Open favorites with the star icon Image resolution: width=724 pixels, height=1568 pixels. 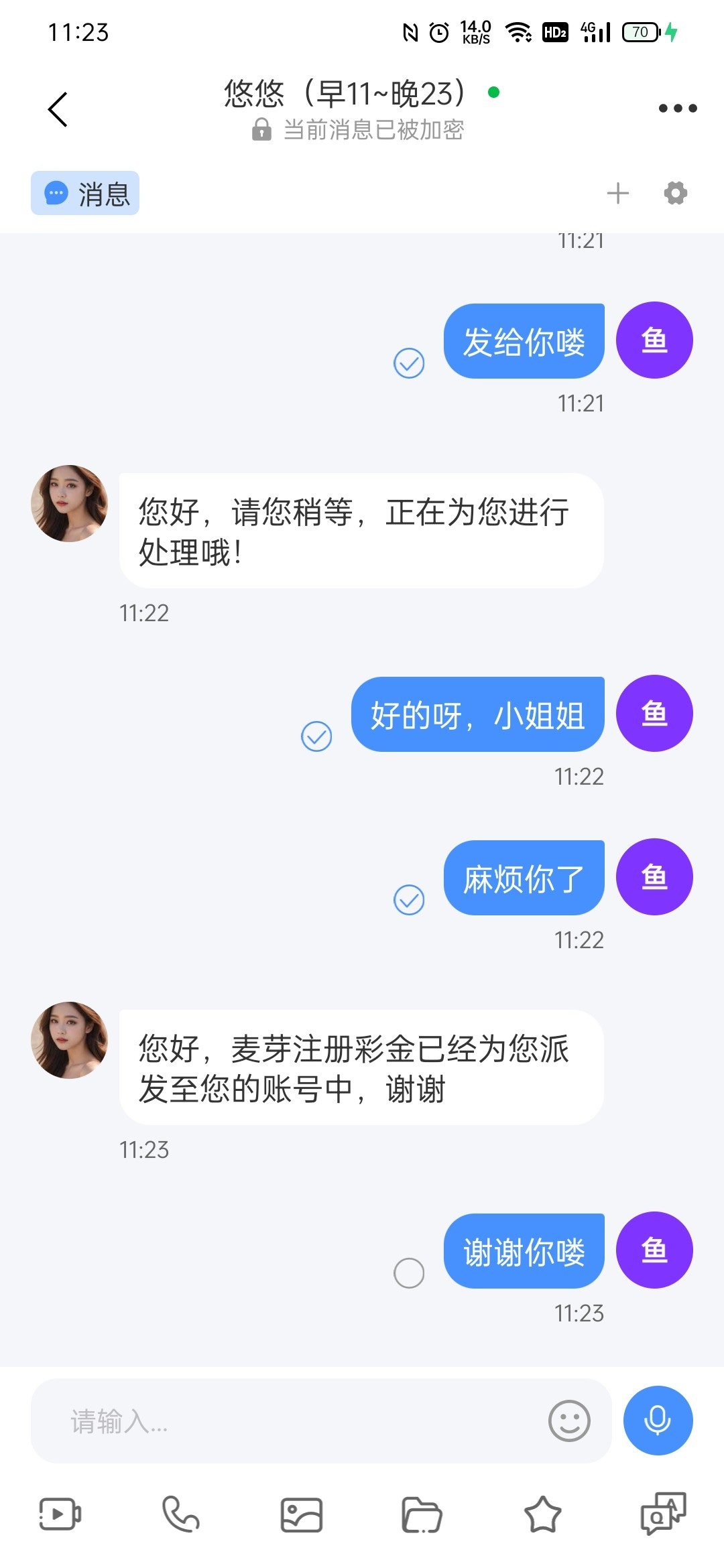pos(542,1515)
